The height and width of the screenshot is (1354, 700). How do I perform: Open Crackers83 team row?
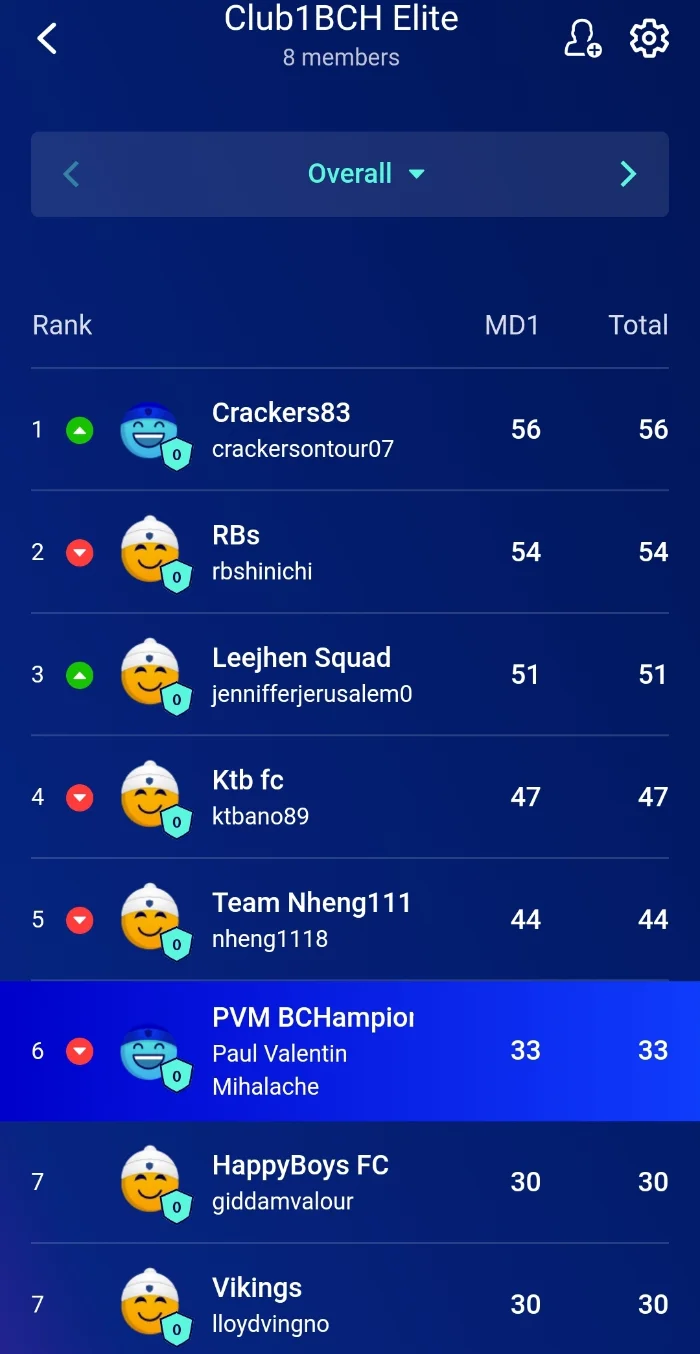point(350,430)
